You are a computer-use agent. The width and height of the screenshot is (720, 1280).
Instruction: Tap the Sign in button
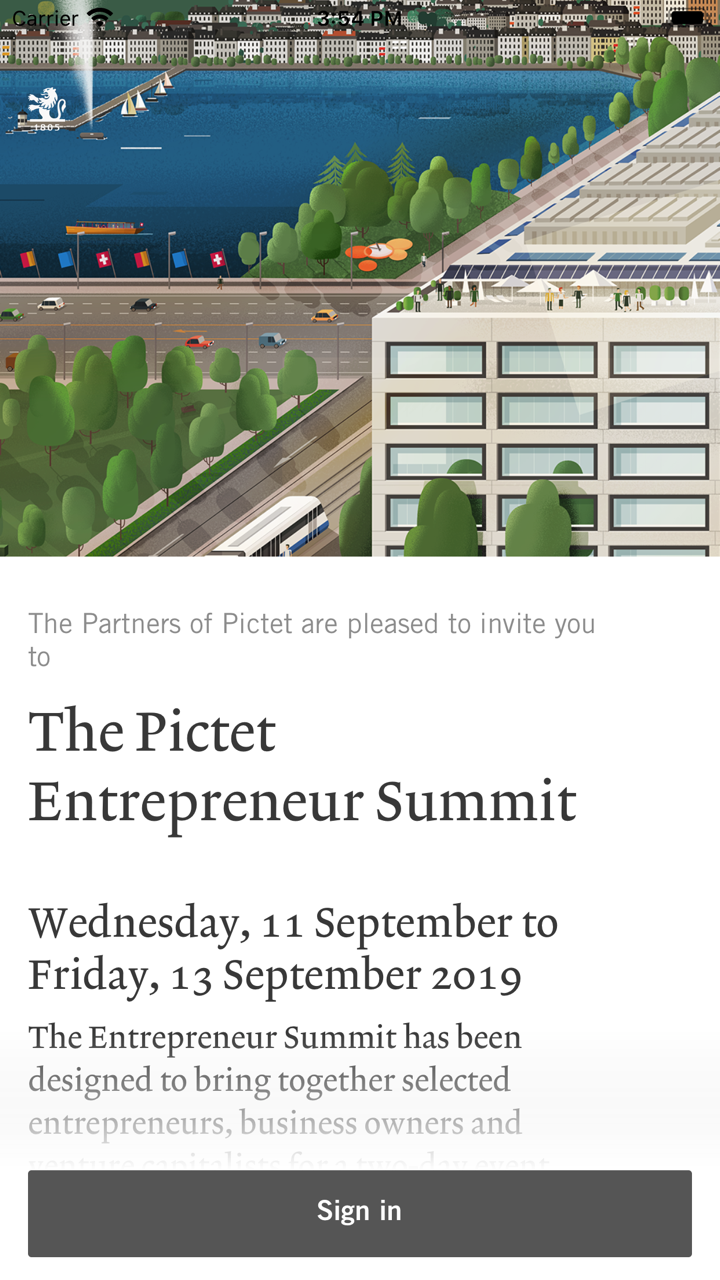click(360, 1212)
